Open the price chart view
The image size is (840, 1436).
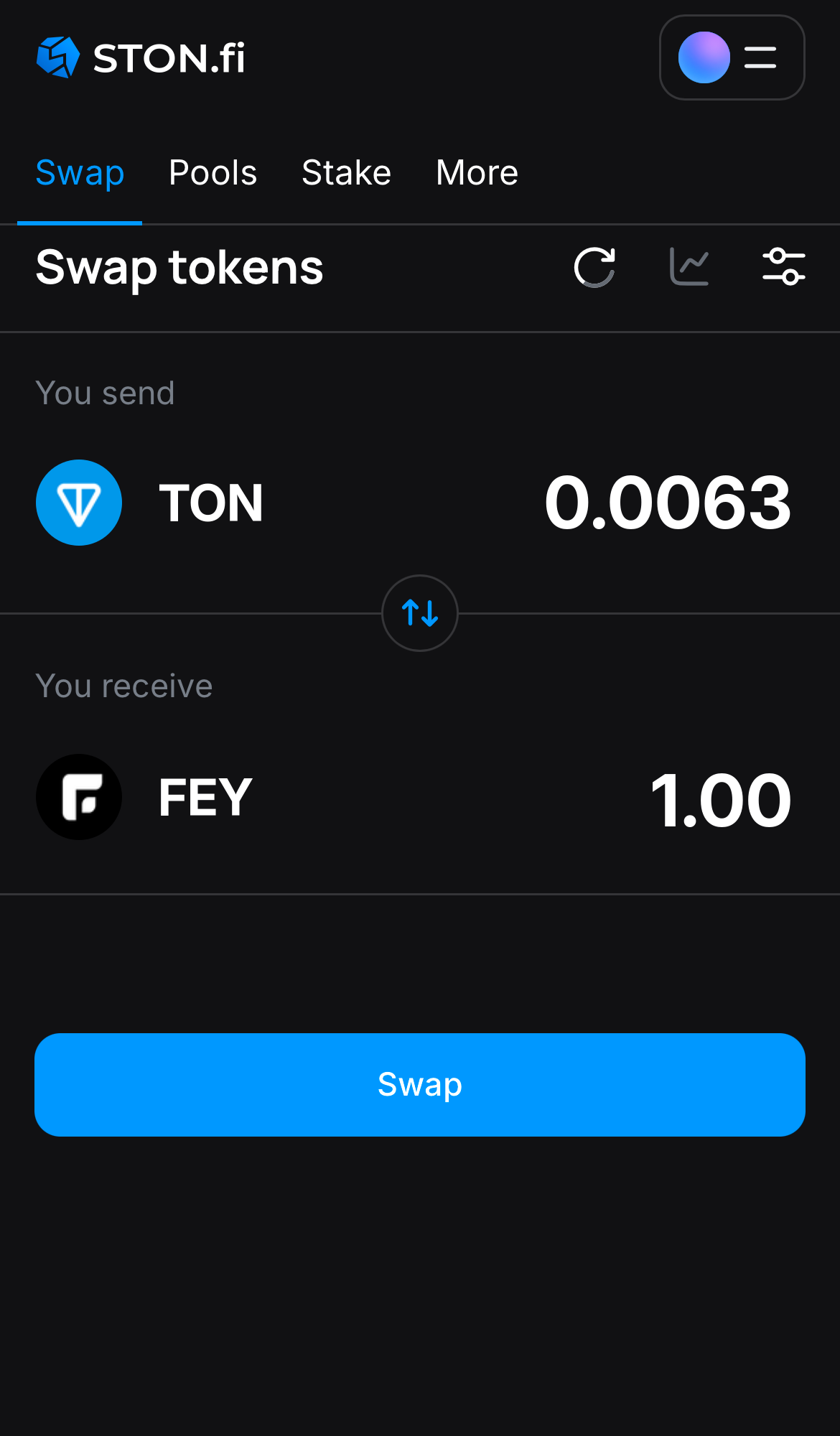tap(689, 267)
